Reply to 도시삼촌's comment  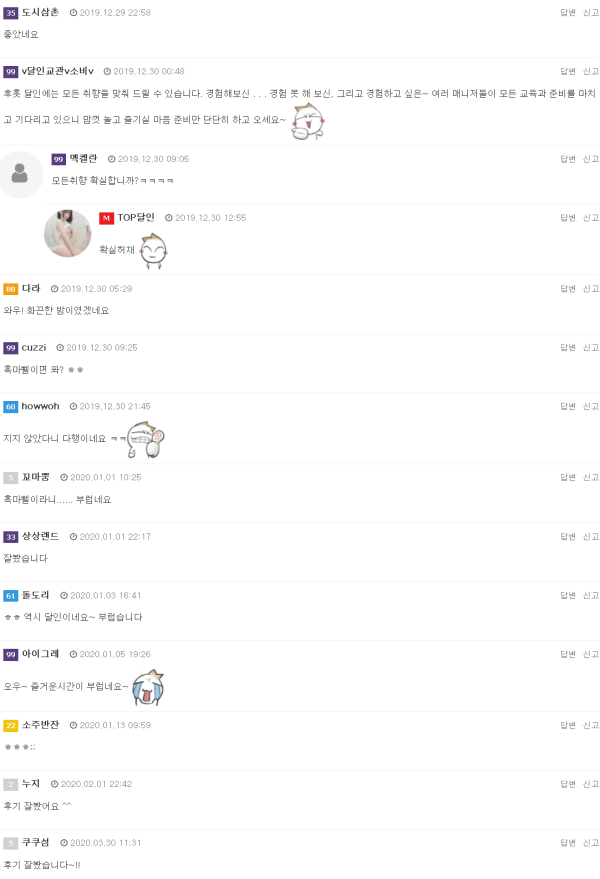(567, 12)
